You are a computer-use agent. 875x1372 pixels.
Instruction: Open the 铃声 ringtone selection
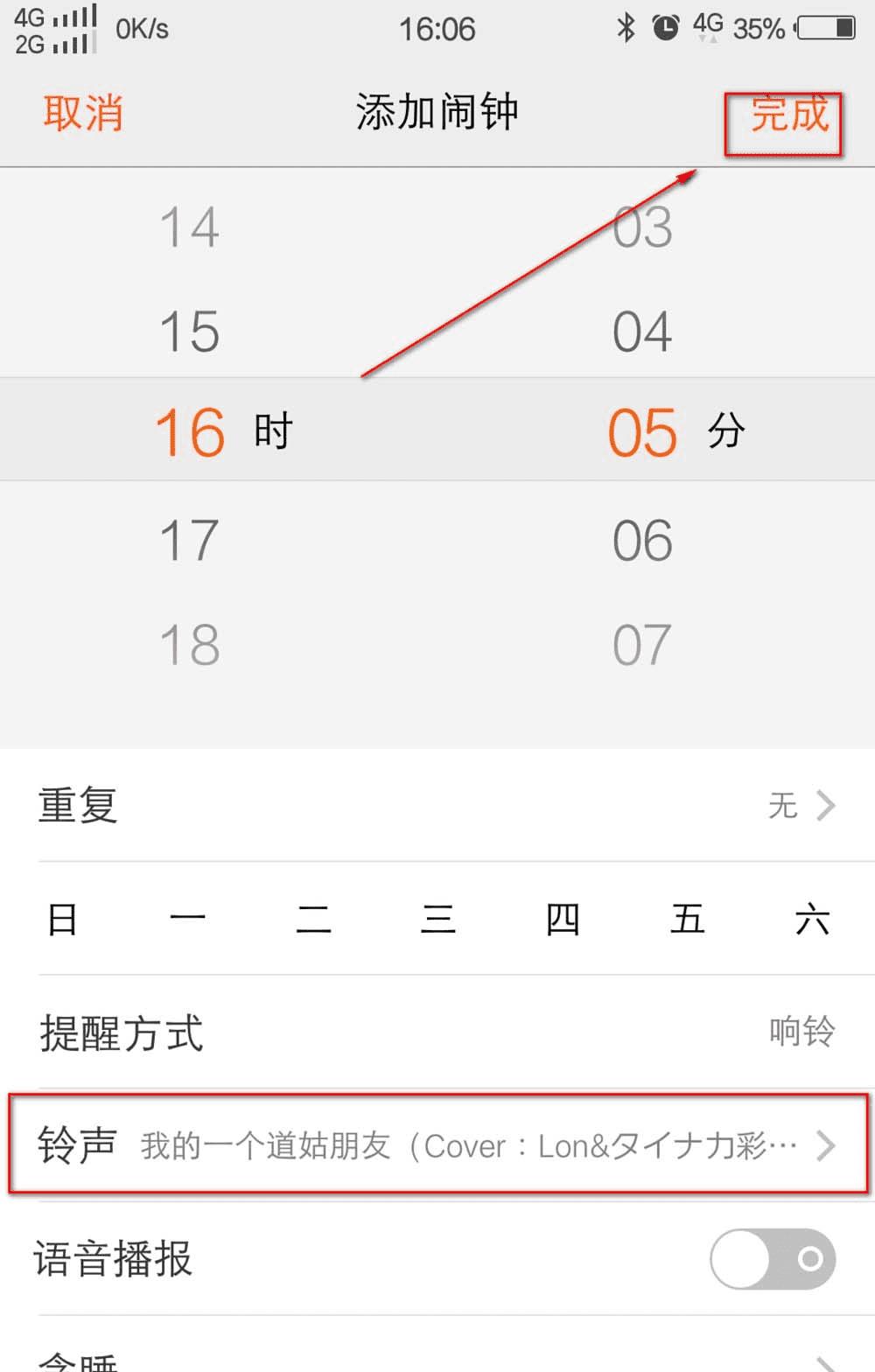(x=437, y=1144)
